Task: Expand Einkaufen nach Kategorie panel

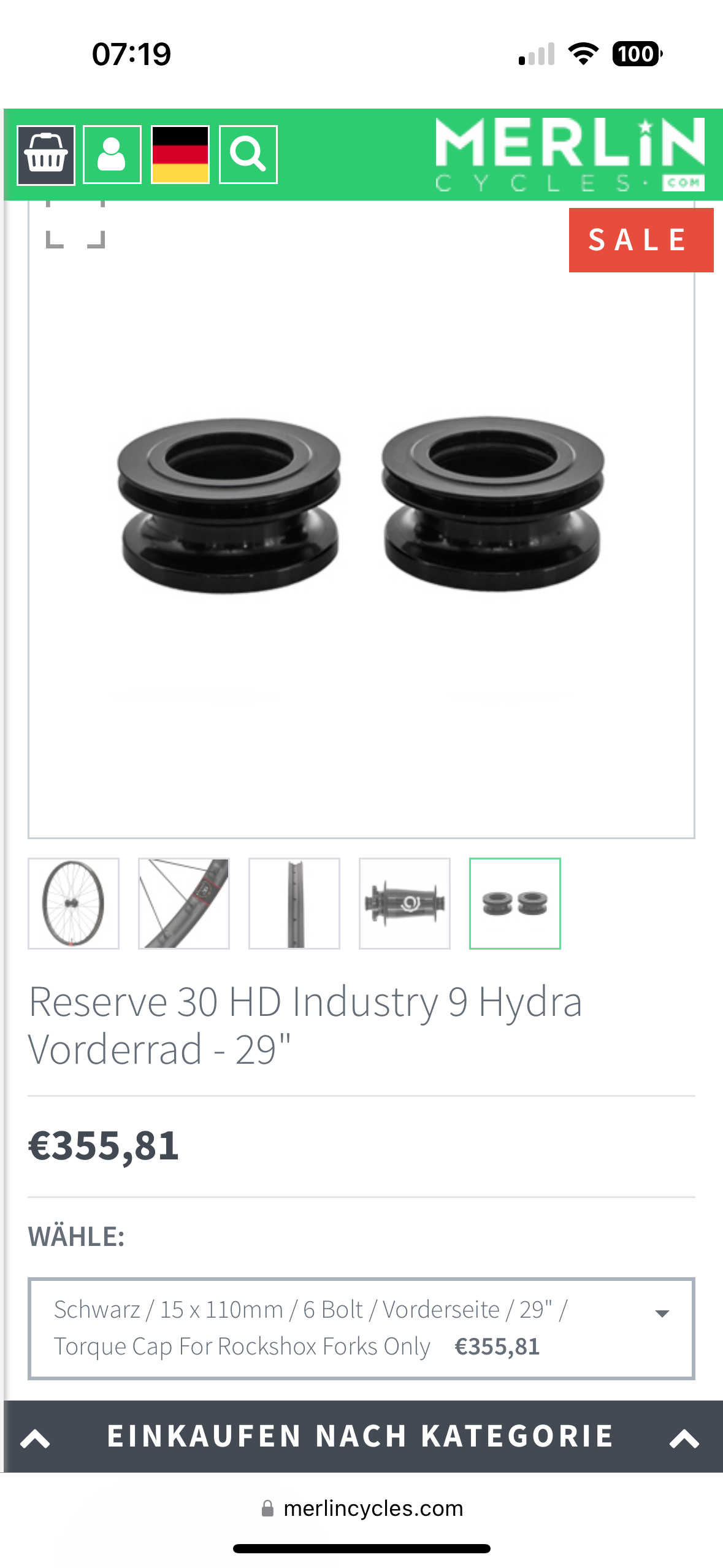Action: coord(361,1436)
